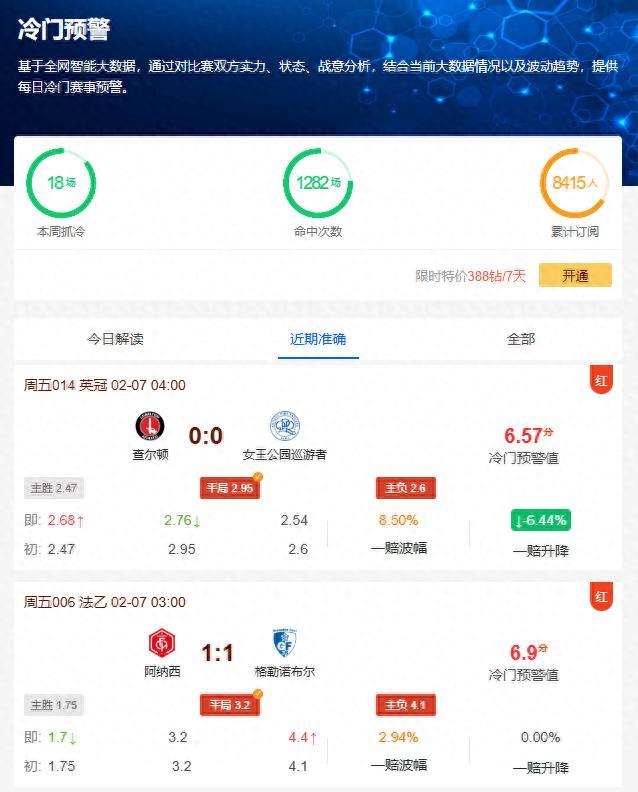
Task: Select the 近期准确 tab
Action: point(318,339)
